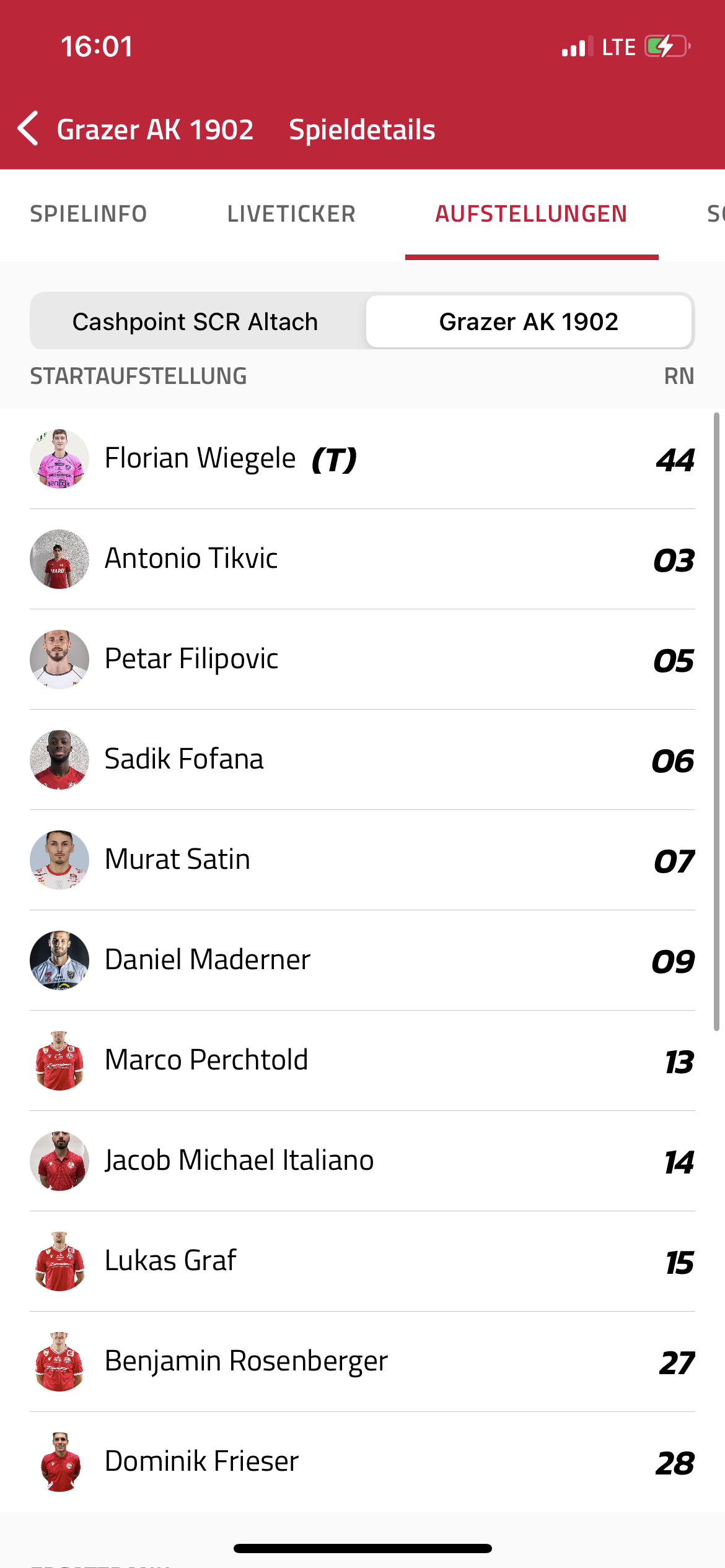This screenshot has width=725, height=1568.
Task: Open Murat Satin's profile
Action: tap(362, 860)
